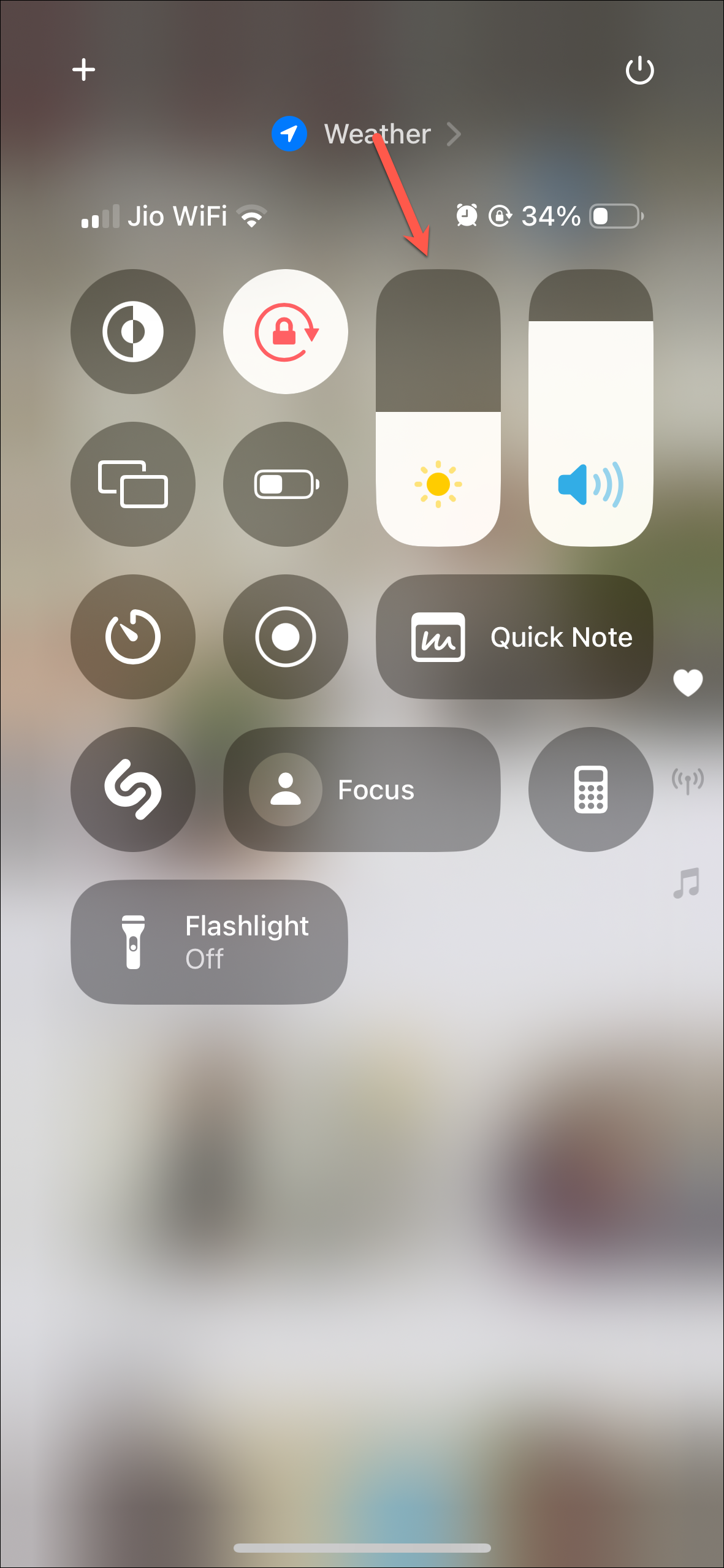
Task: Jump to the music controls page
Action: tap(687, 883)
